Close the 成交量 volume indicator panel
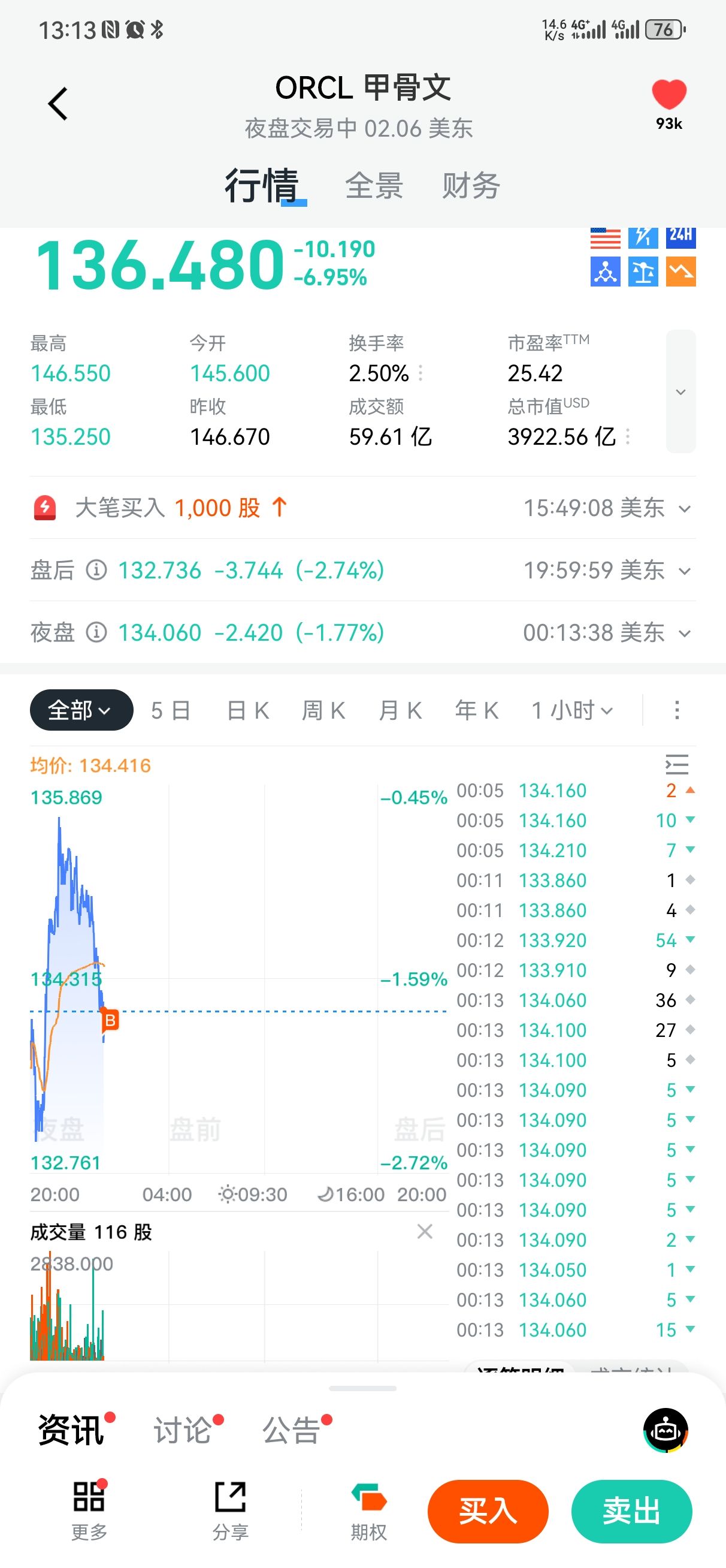The width and height of the screenshot is (726, 1568). (425, 1231)
